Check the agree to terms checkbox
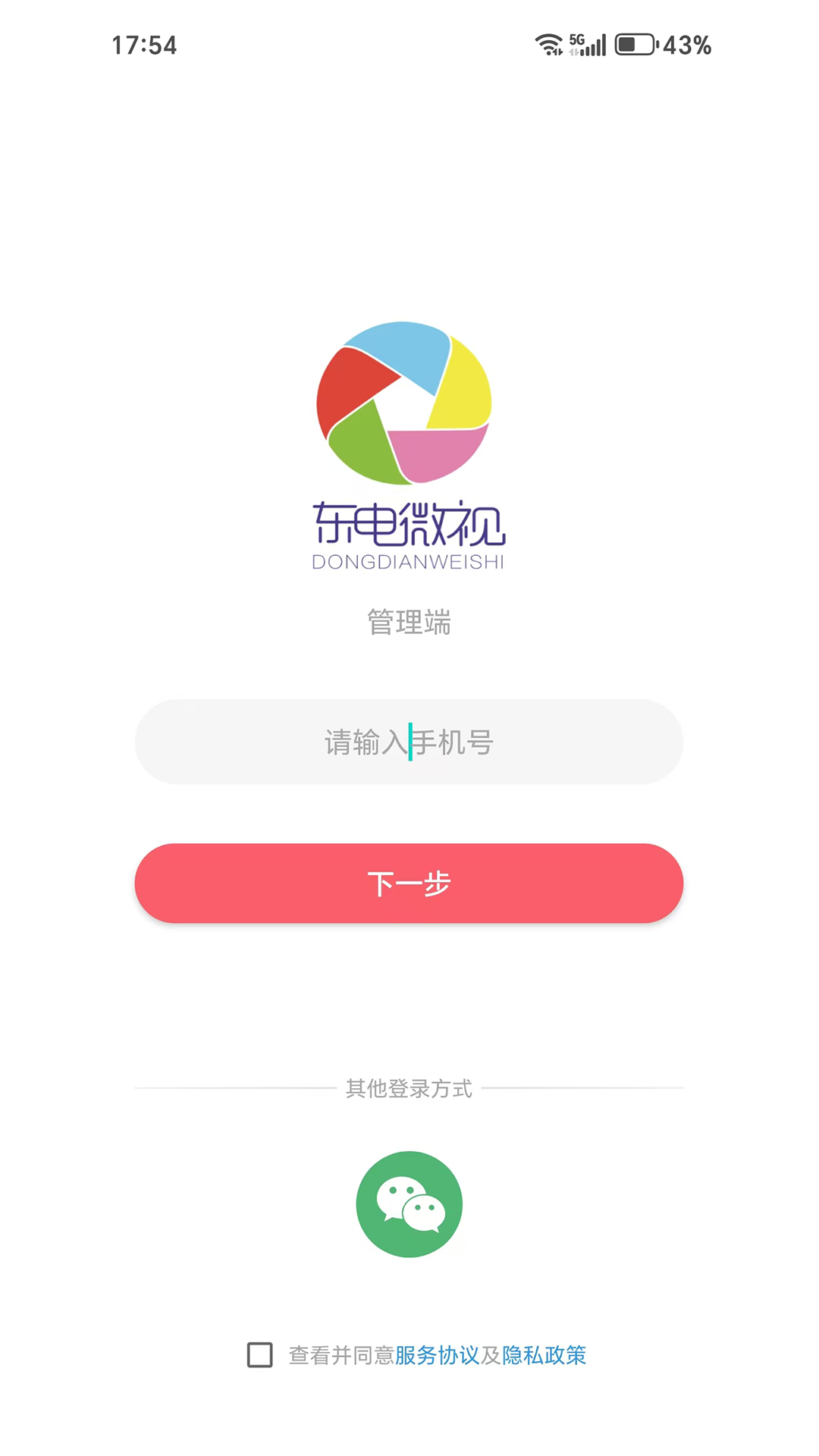Image resolution: width=819 pixels, height=1456 pixels. tap(260, 1355)
